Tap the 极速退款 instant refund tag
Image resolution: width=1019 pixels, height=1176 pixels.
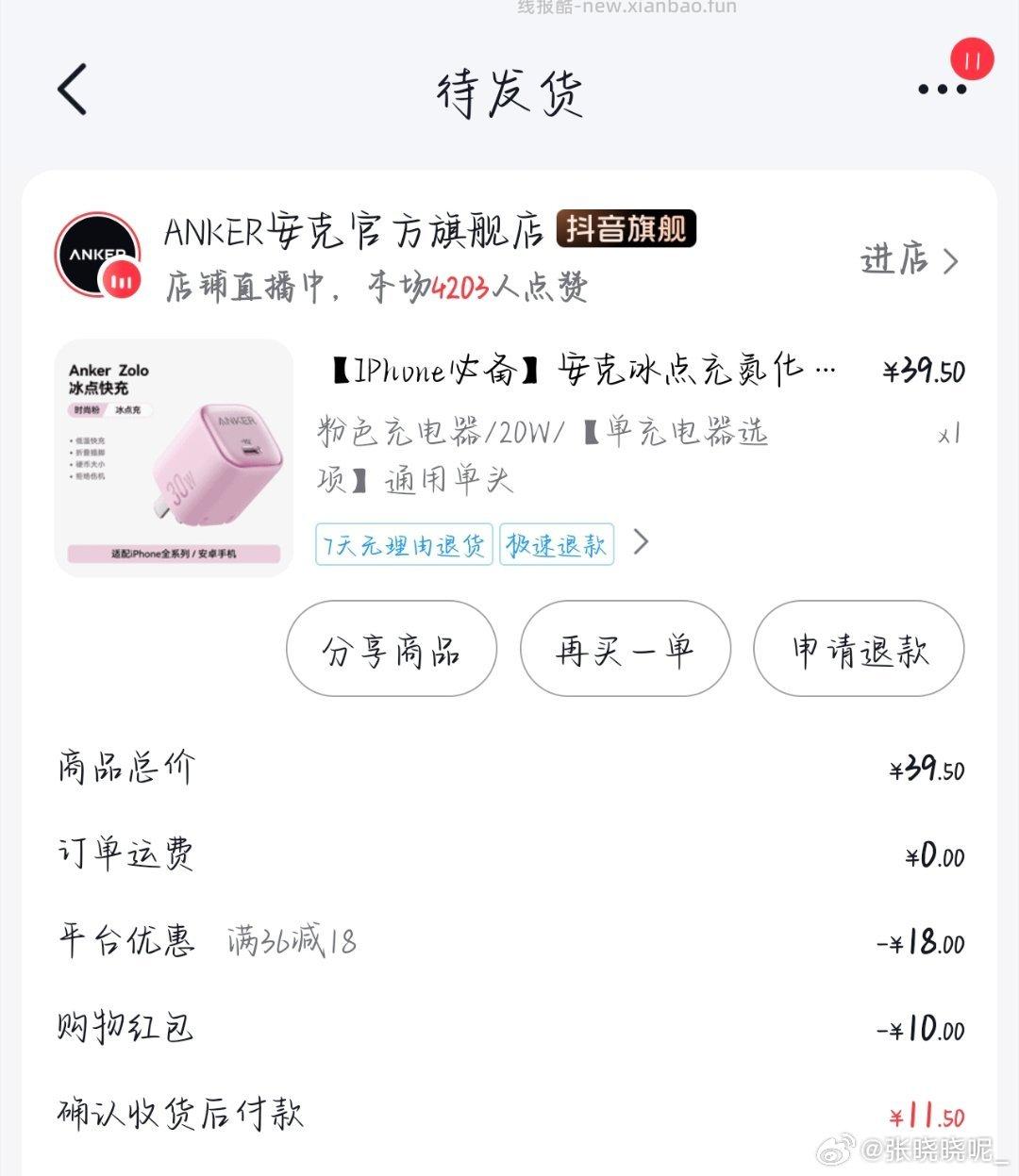coord(556,544)
